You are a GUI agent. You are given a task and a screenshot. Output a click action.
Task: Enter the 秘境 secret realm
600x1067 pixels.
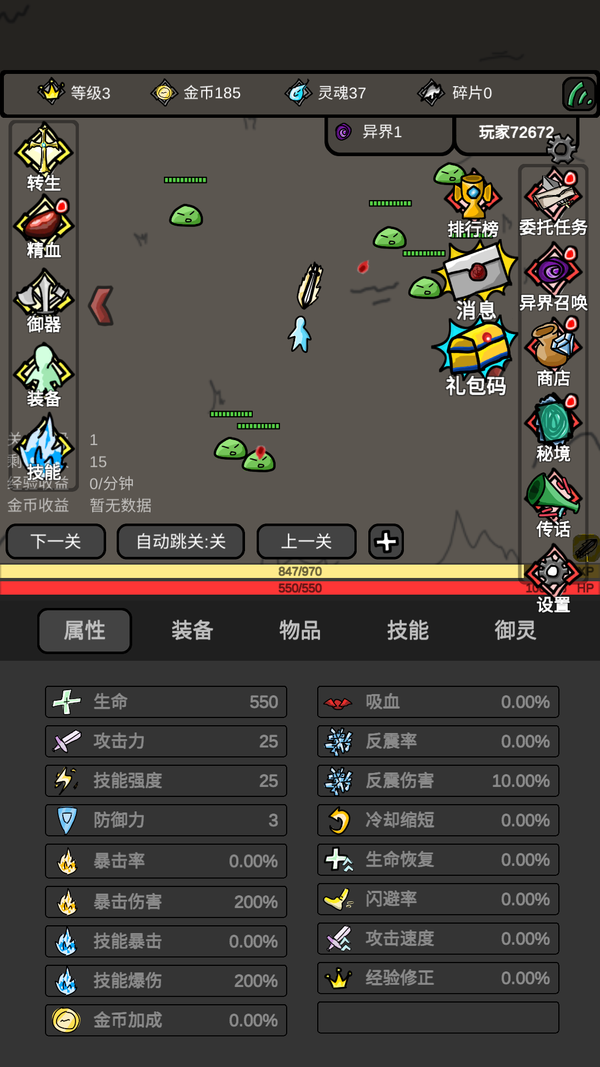553,426
